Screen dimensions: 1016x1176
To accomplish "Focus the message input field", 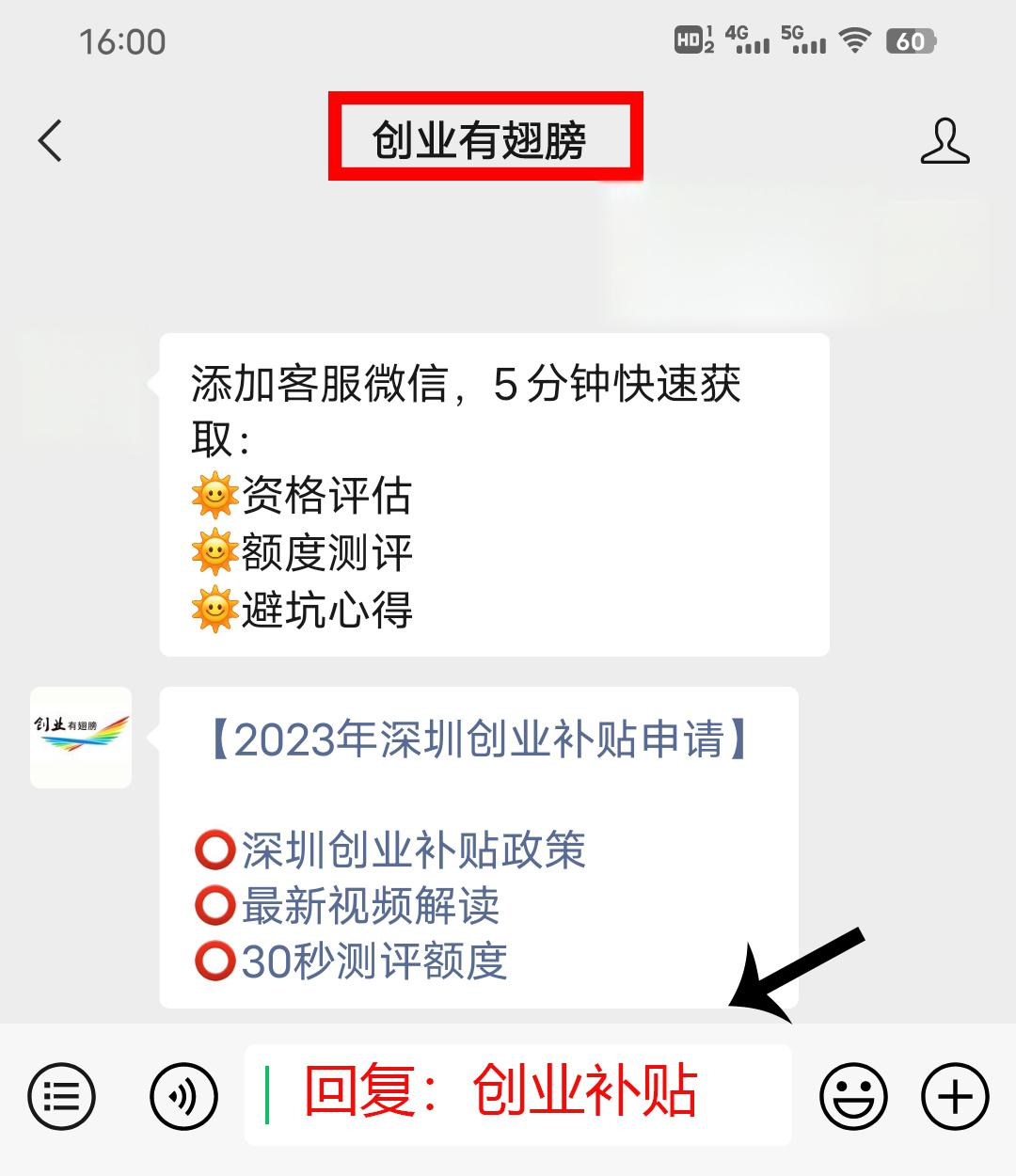I will pyautogui.click(x=517, y=1094).
